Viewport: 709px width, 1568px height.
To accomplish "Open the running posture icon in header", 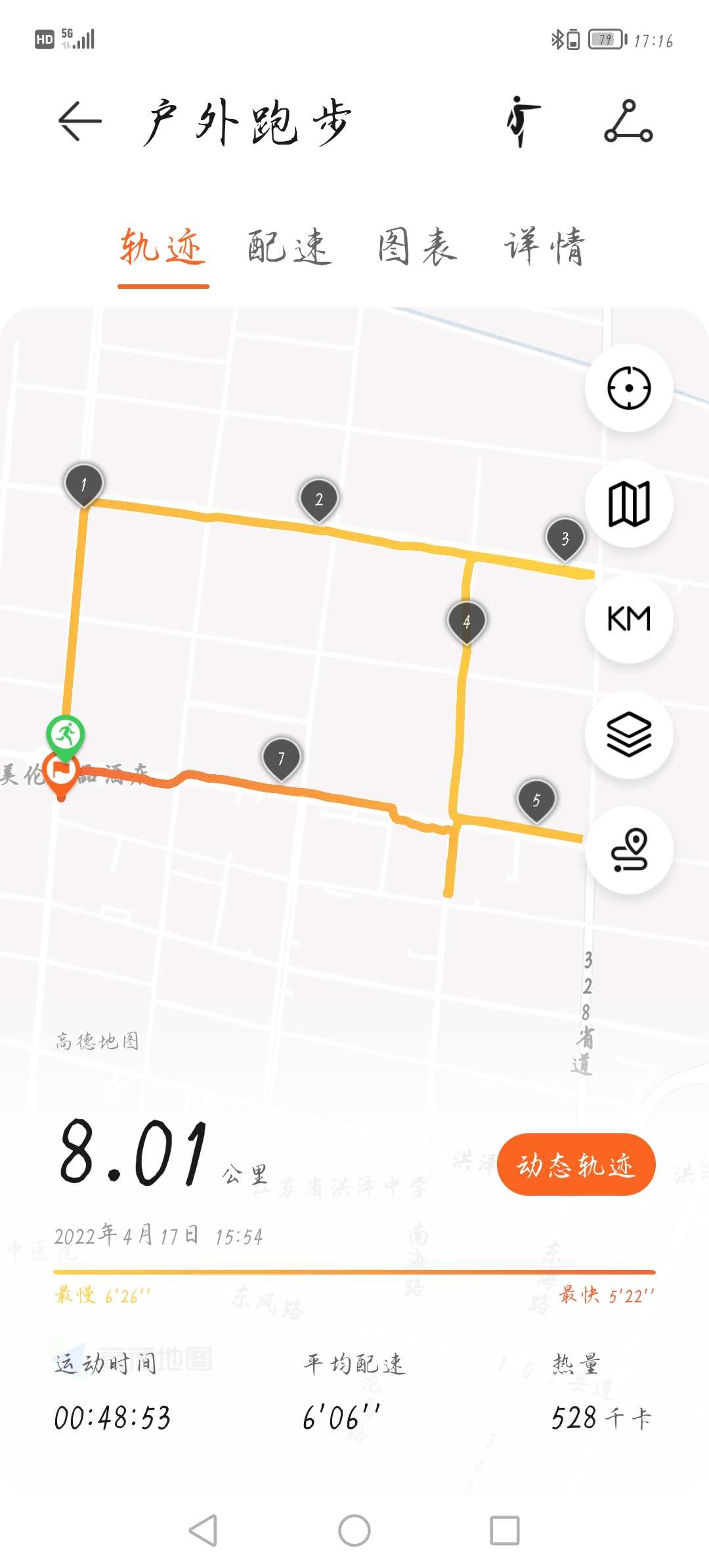I will [523, 121].
